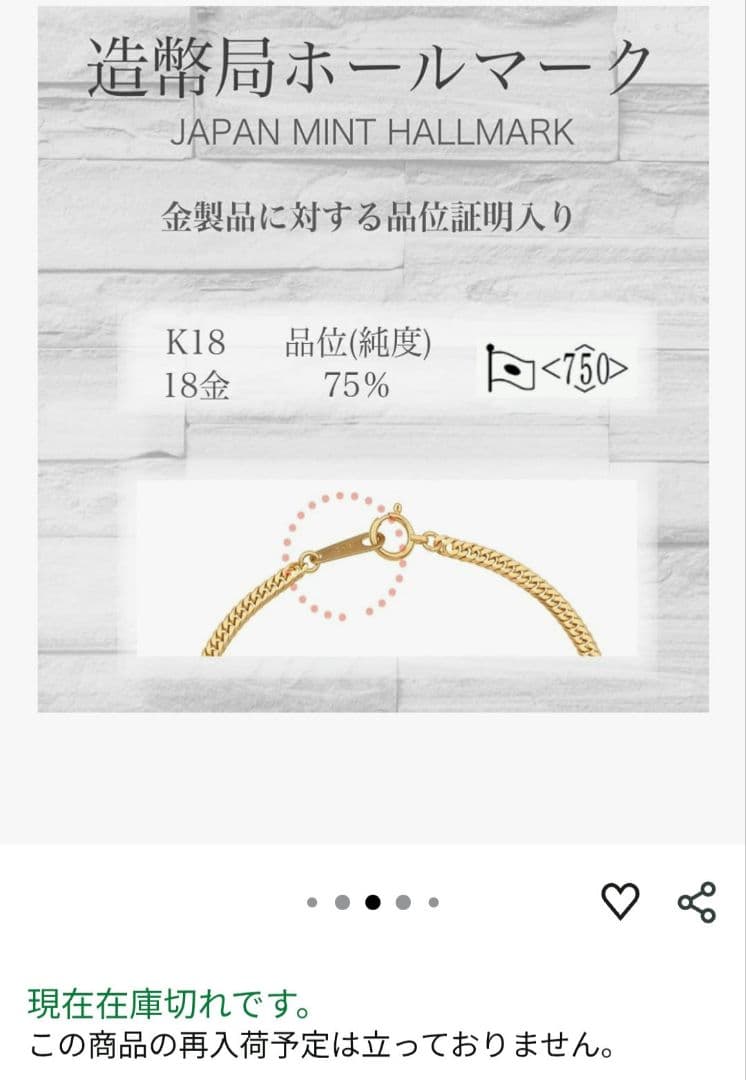The width and height of the screenshot is (746, 1080).
Task: Click the JAPAN MINT HALLMARK subtitle
Action: click(x=373, y=128)
